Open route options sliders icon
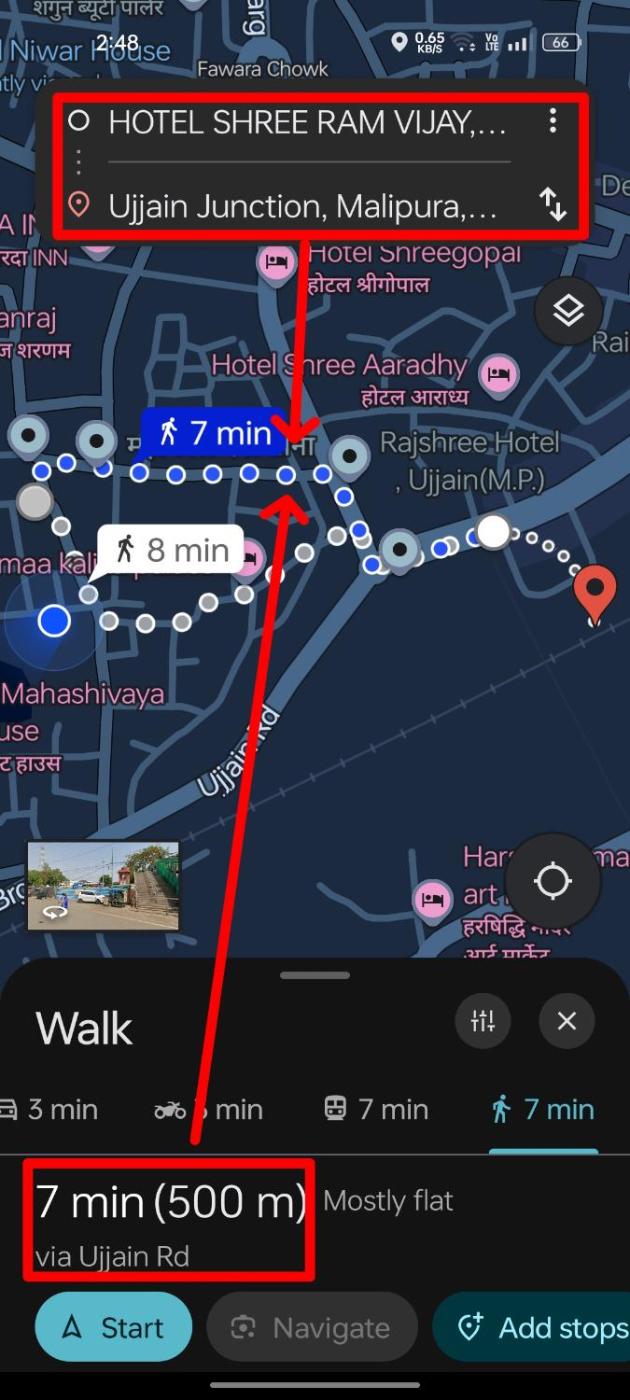This screenshot has height=1400, width=630. (483, 1021)
